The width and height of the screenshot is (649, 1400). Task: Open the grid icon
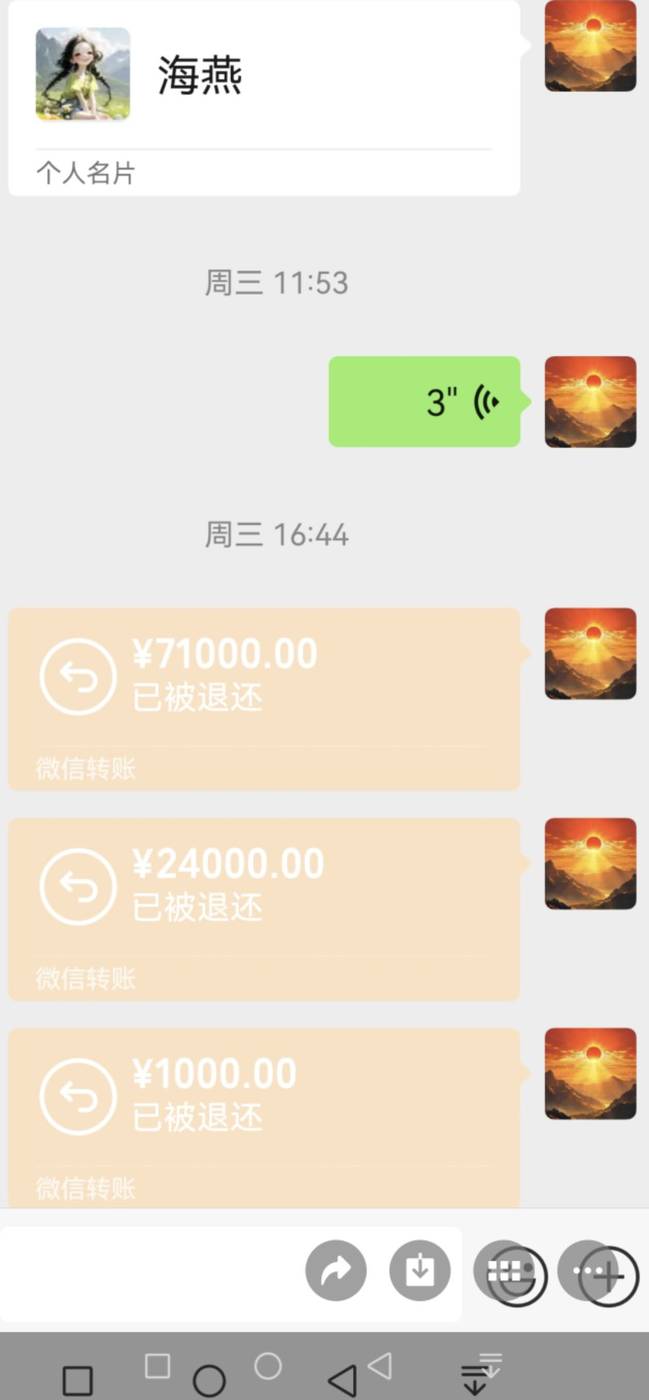pos(504,1271)
